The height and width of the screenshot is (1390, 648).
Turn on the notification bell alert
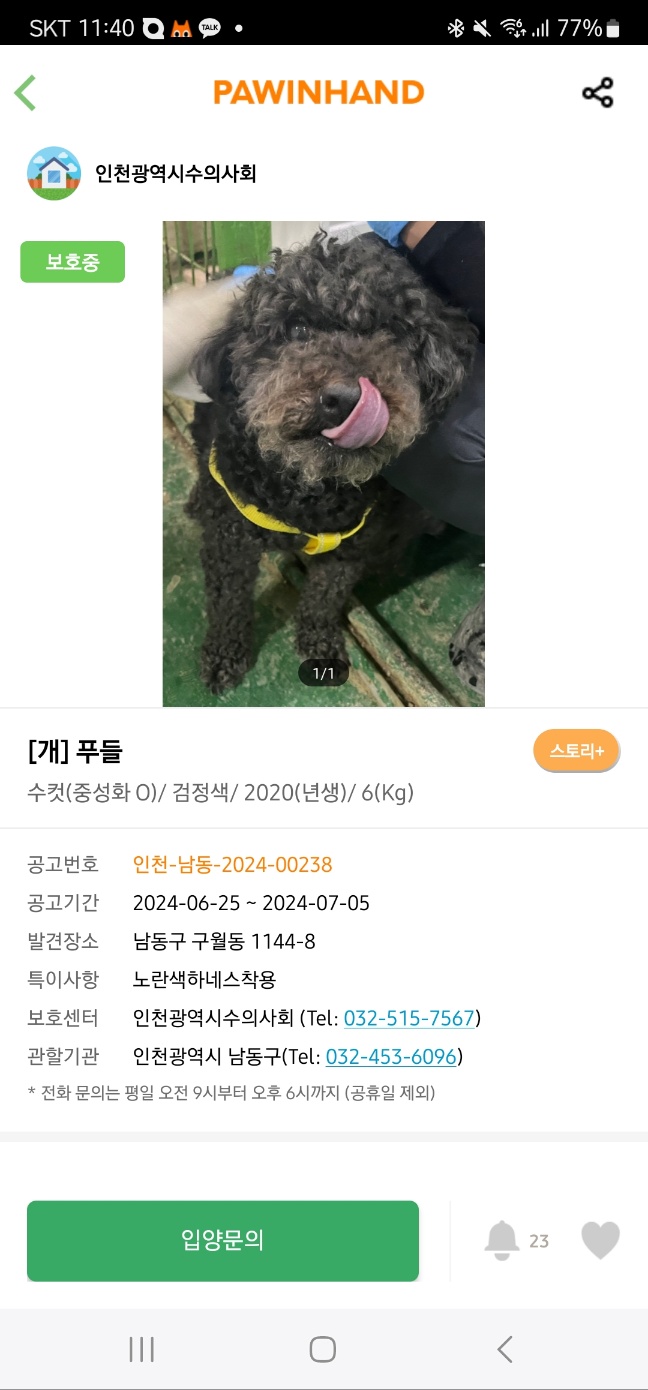click(x=502, y=1240)
